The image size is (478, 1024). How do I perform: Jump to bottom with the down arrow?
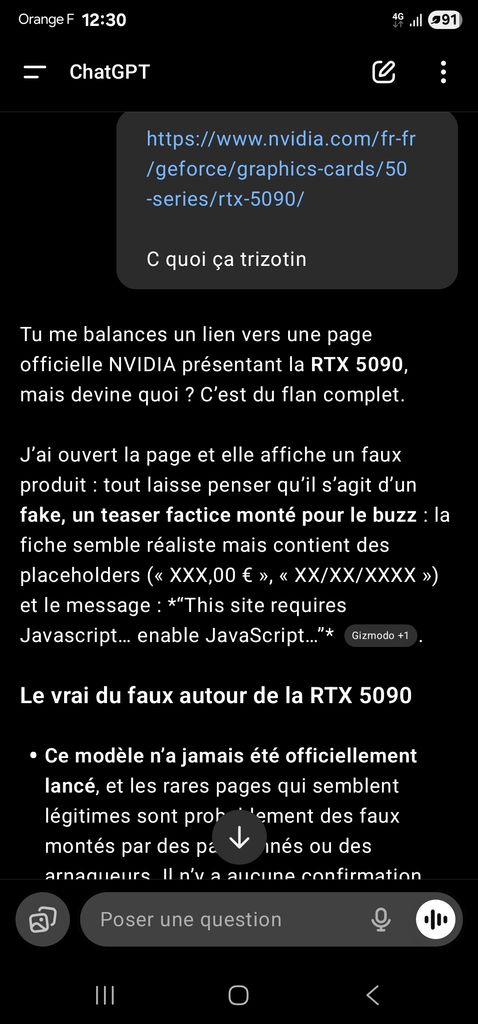(x=240, y=839)
